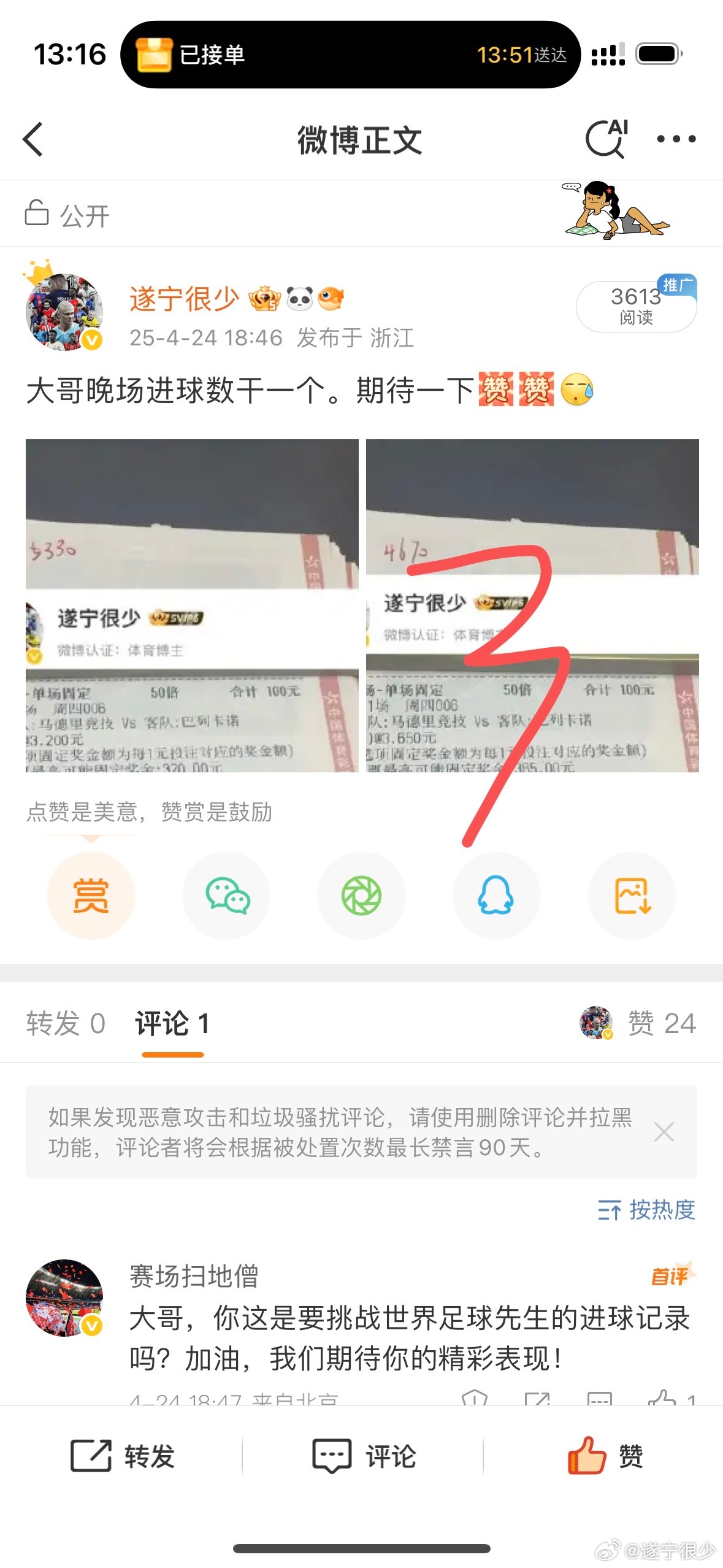Viewport: 723px width, 1568px height.
Task: Open 赛场扫地僧's profile avatar
Action: [64, 1297]
